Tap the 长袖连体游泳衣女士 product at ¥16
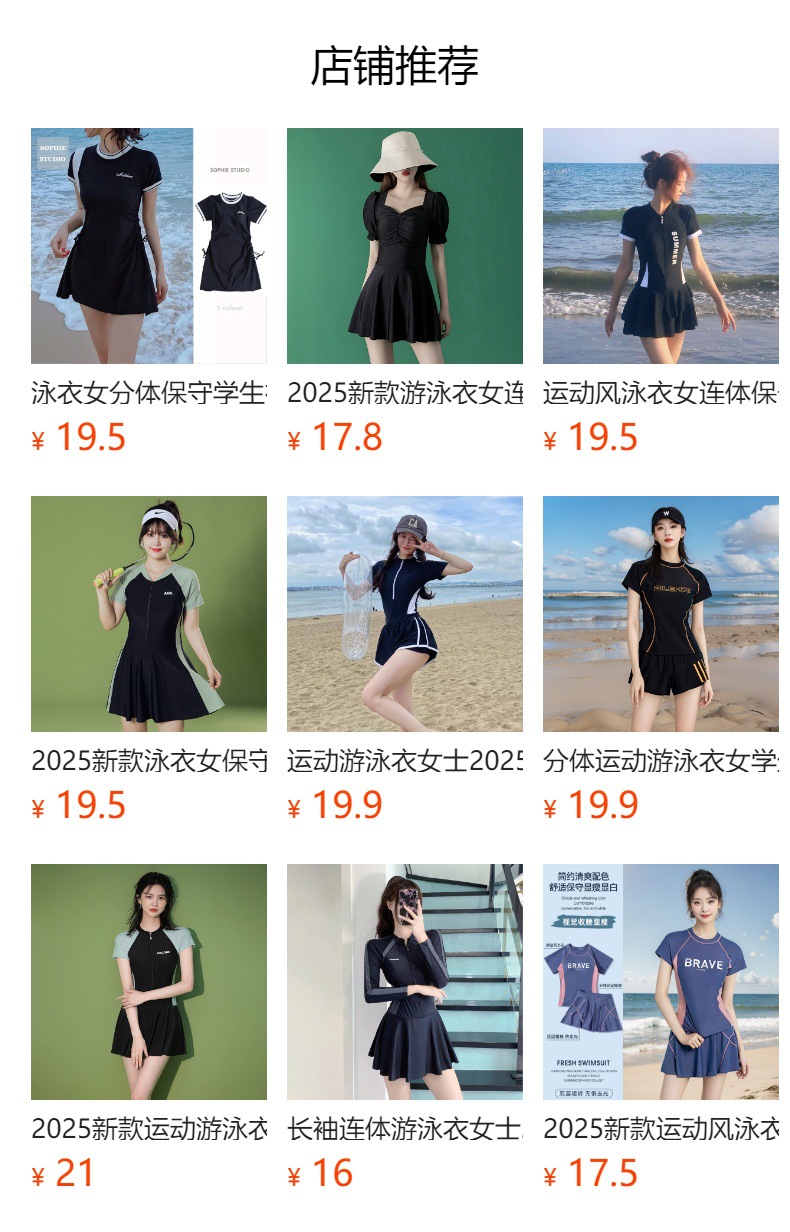Image resolution: width=790 pixels, height=1232 pixels. click(x=405, y=1028)
